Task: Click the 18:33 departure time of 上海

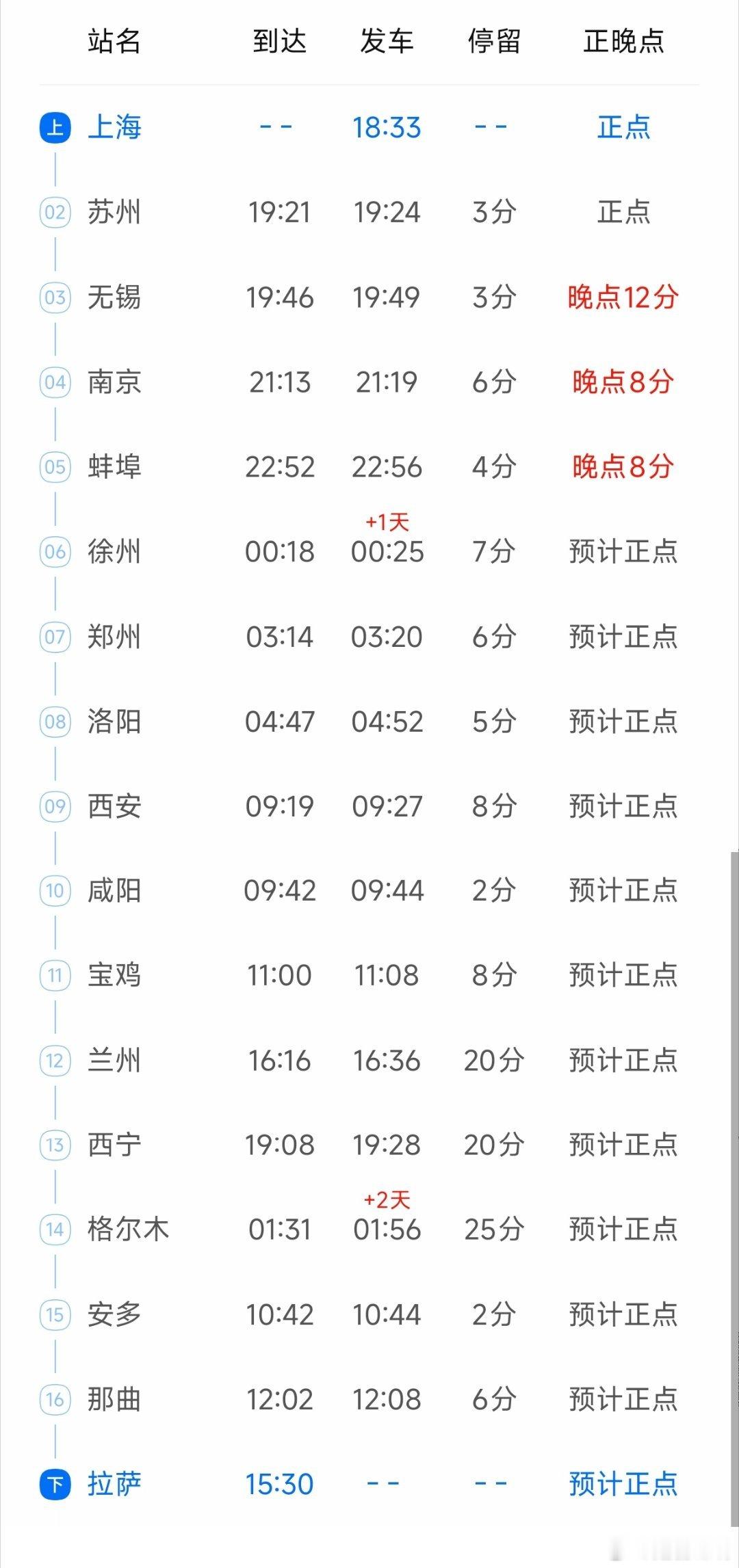Action: coord(387,129)
